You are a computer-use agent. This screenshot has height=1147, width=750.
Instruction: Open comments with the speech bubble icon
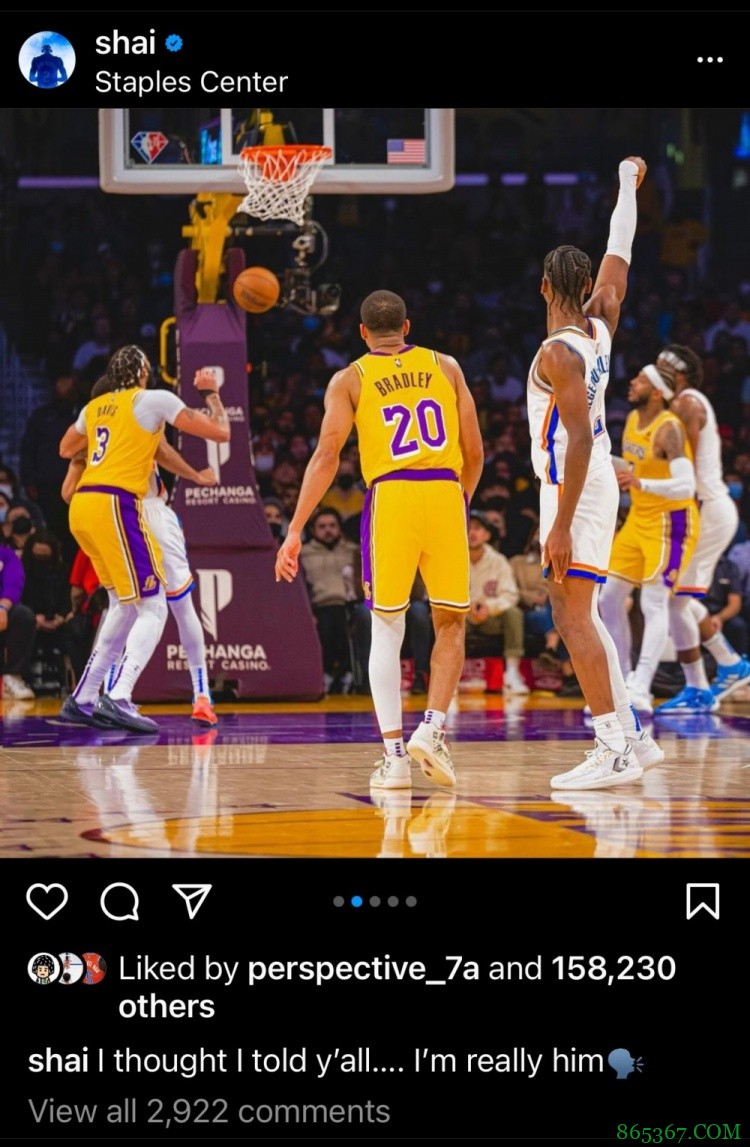click(x=119, y=901)
